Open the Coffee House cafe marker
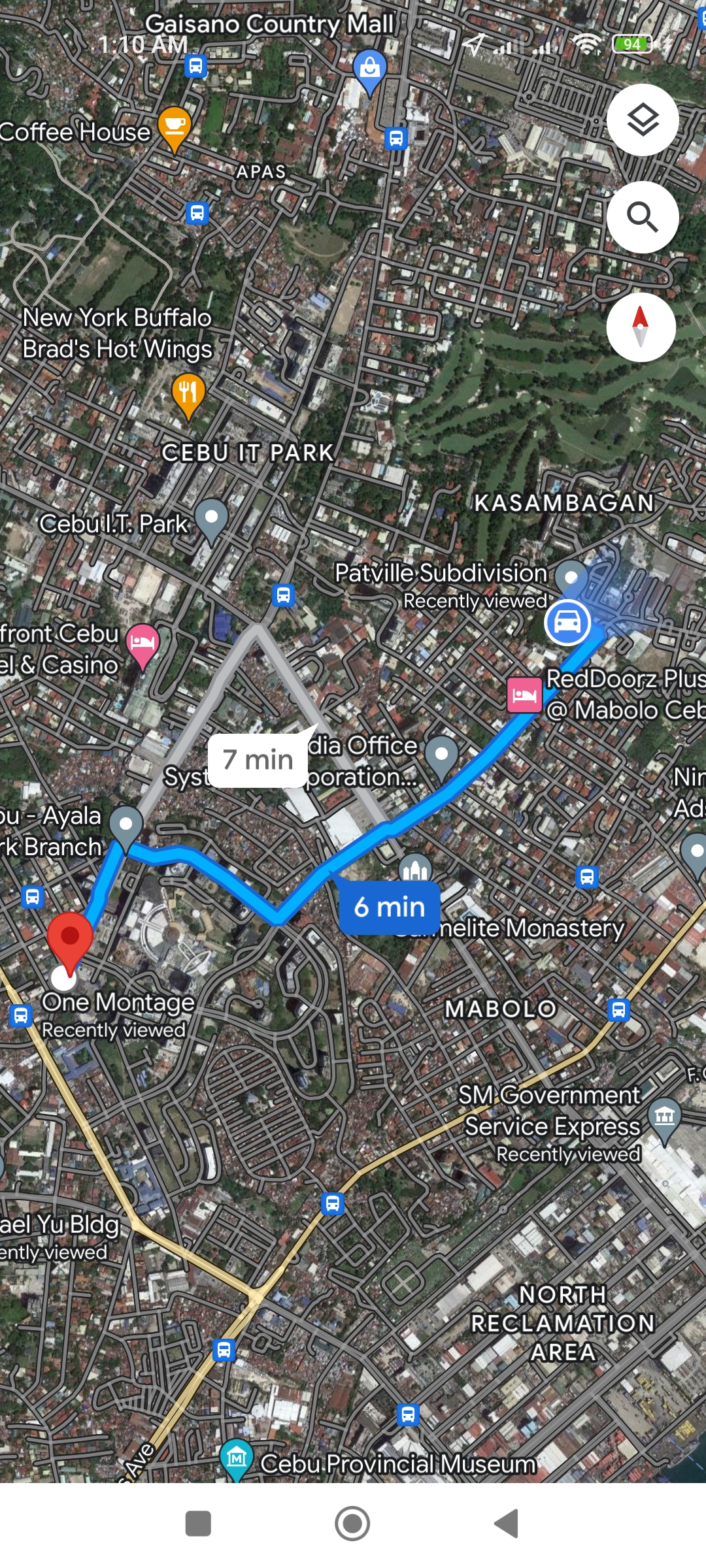Viewport: 706px width, 1568px height. [175, 125]
